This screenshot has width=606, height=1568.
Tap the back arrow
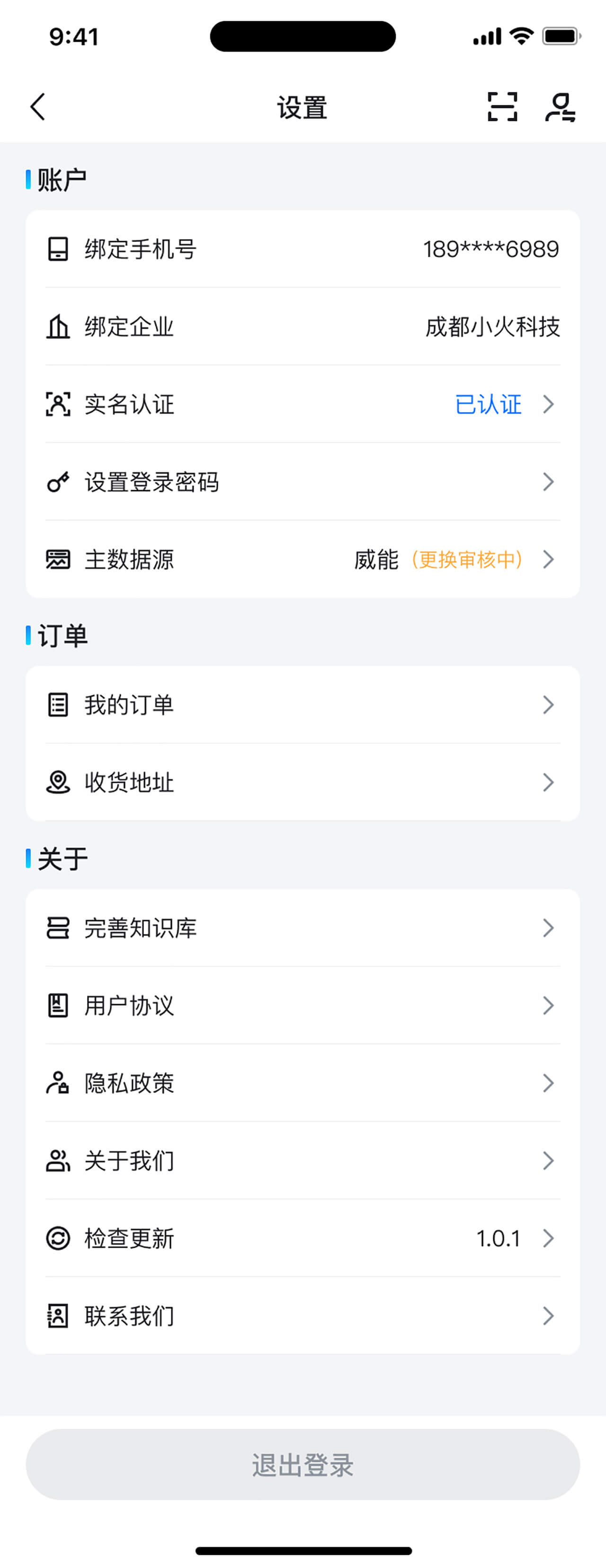point(38,106)
